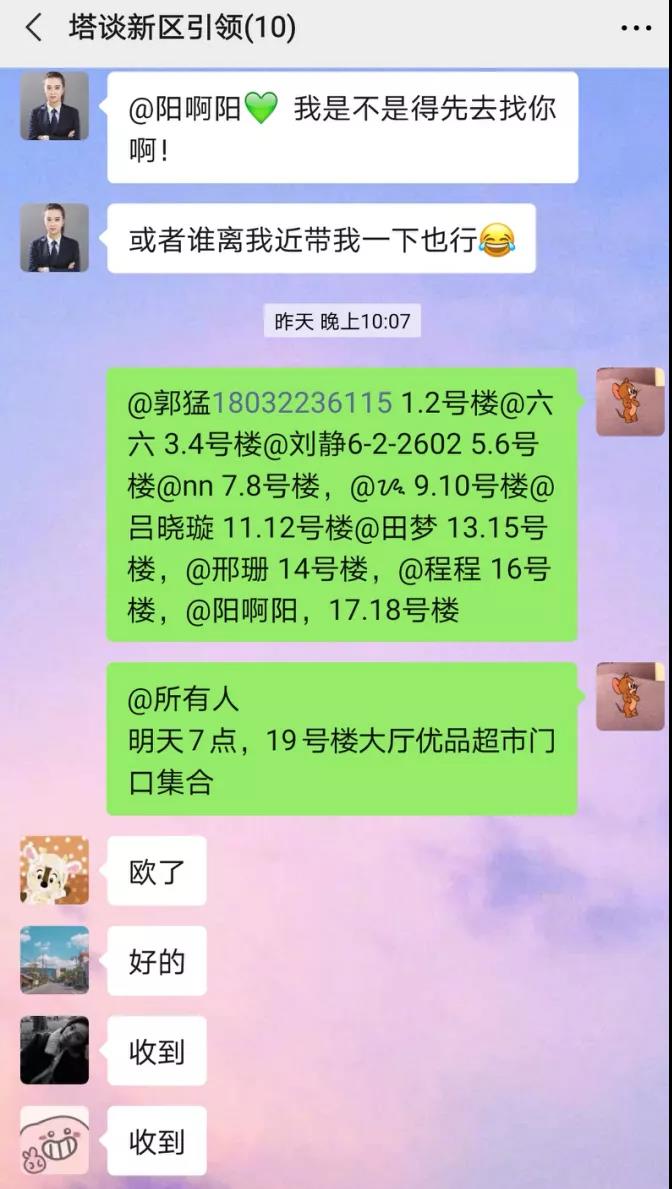672x1189 pixels.
Task: Go back from the 塔谈新区引领 group chat
Action: point(34,28)
